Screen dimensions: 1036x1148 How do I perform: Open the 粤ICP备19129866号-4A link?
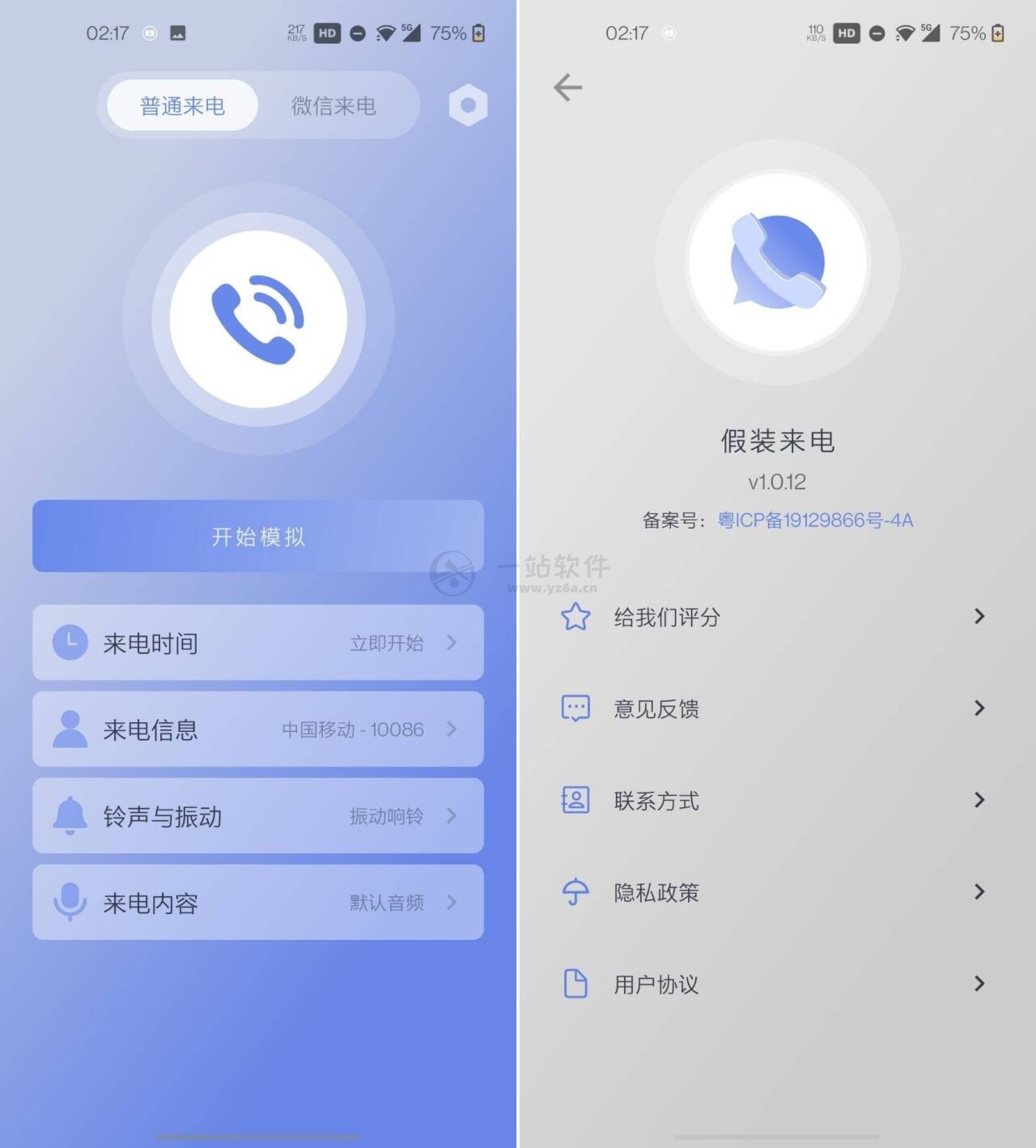pyautogui.click(x=814, y=521)
